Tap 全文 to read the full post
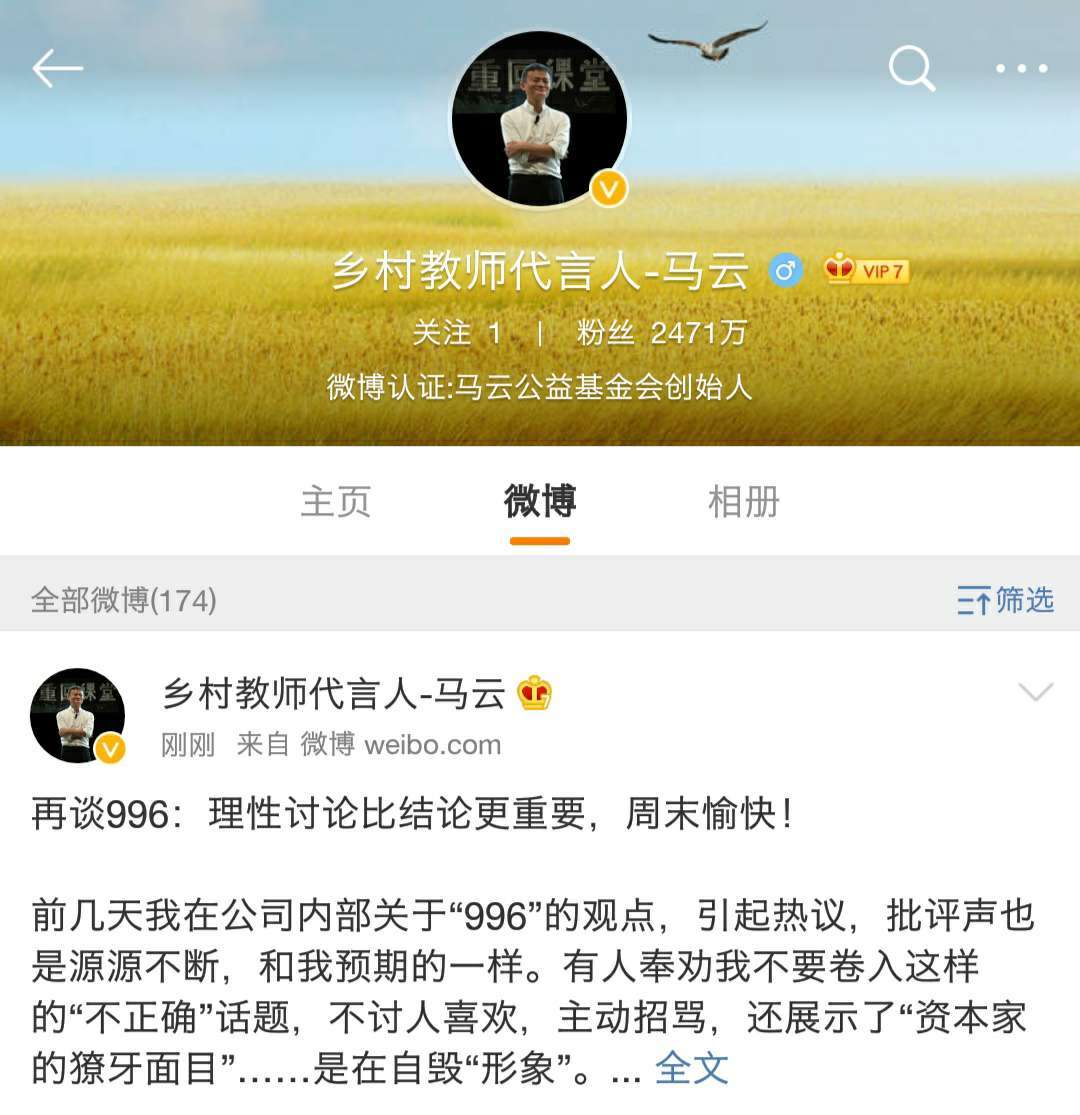This screenshot has width=1080, height=1115. [691, 1069]
